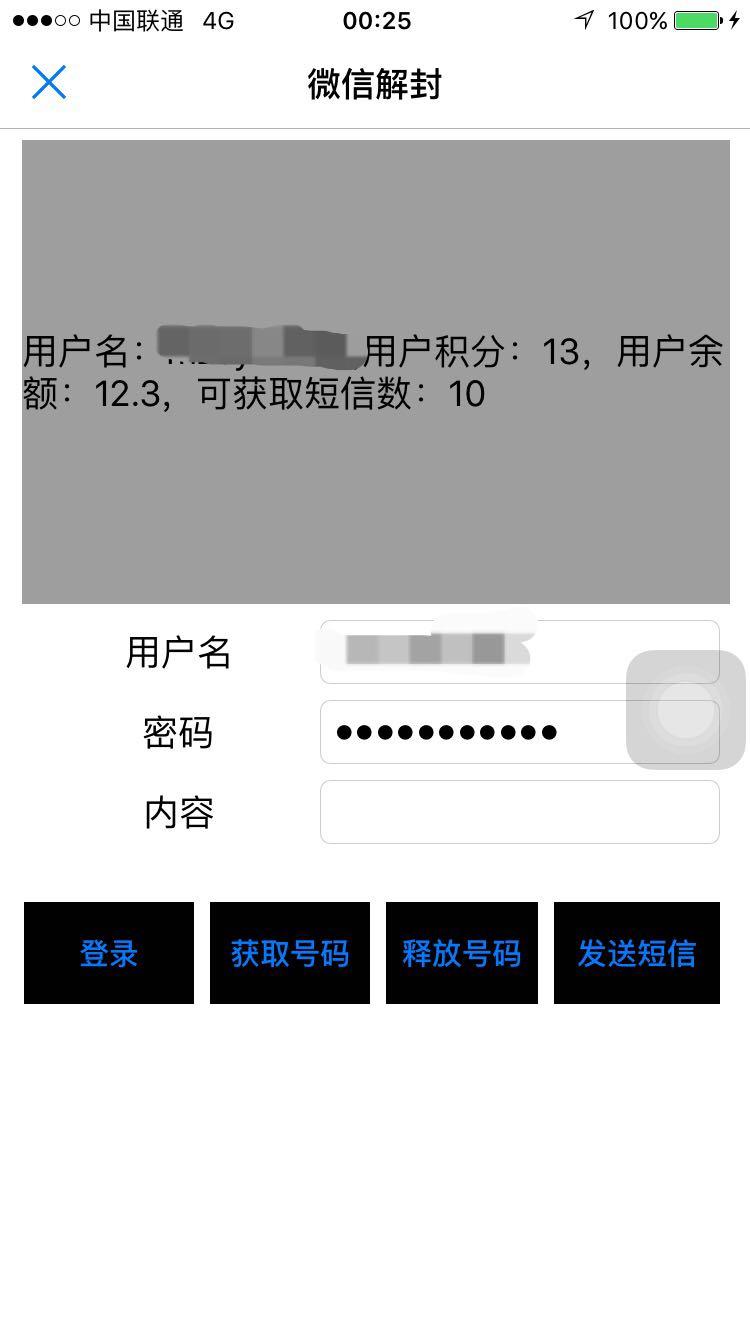Tap the location arrow icon in status bar

[585, 19]
